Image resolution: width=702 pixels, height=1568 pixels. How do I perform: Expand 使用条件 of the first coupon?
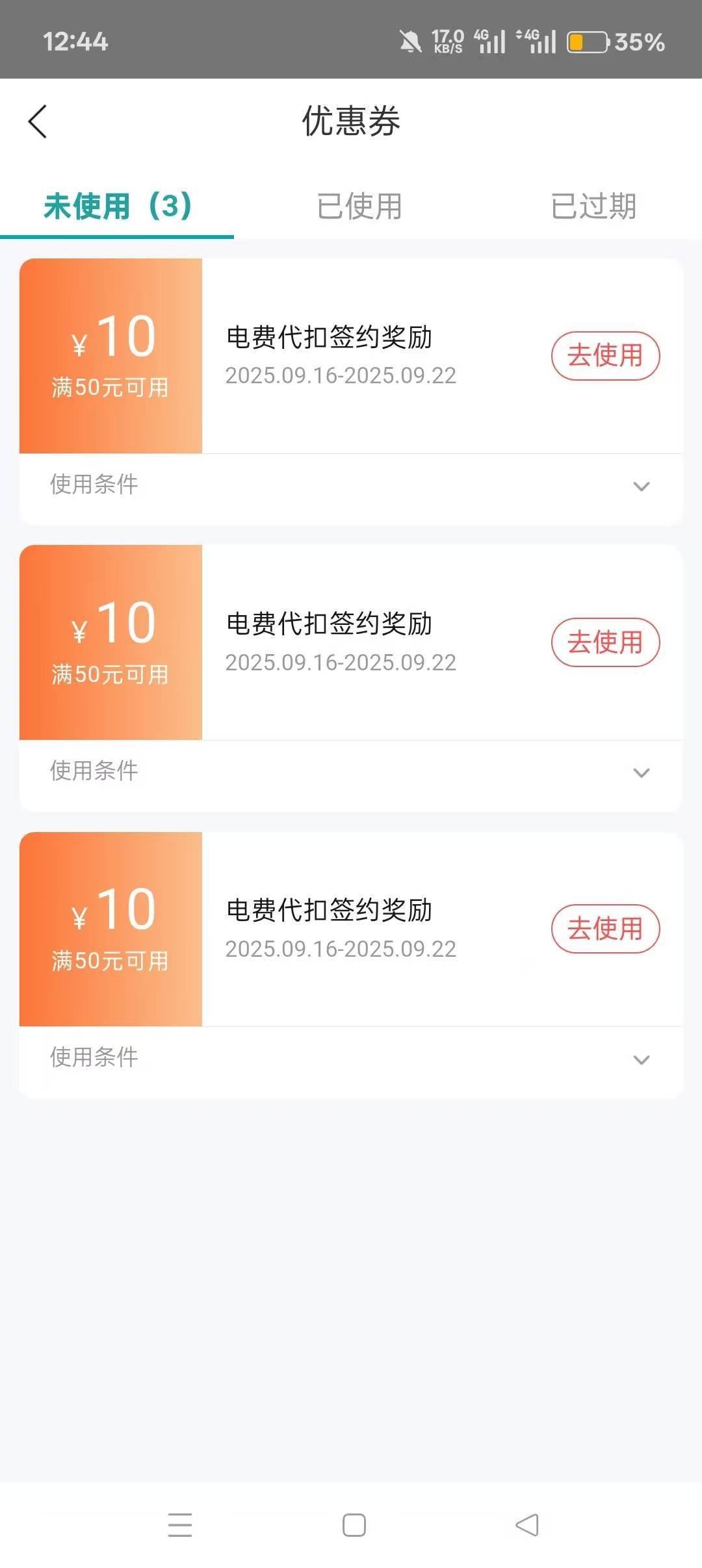351,485
